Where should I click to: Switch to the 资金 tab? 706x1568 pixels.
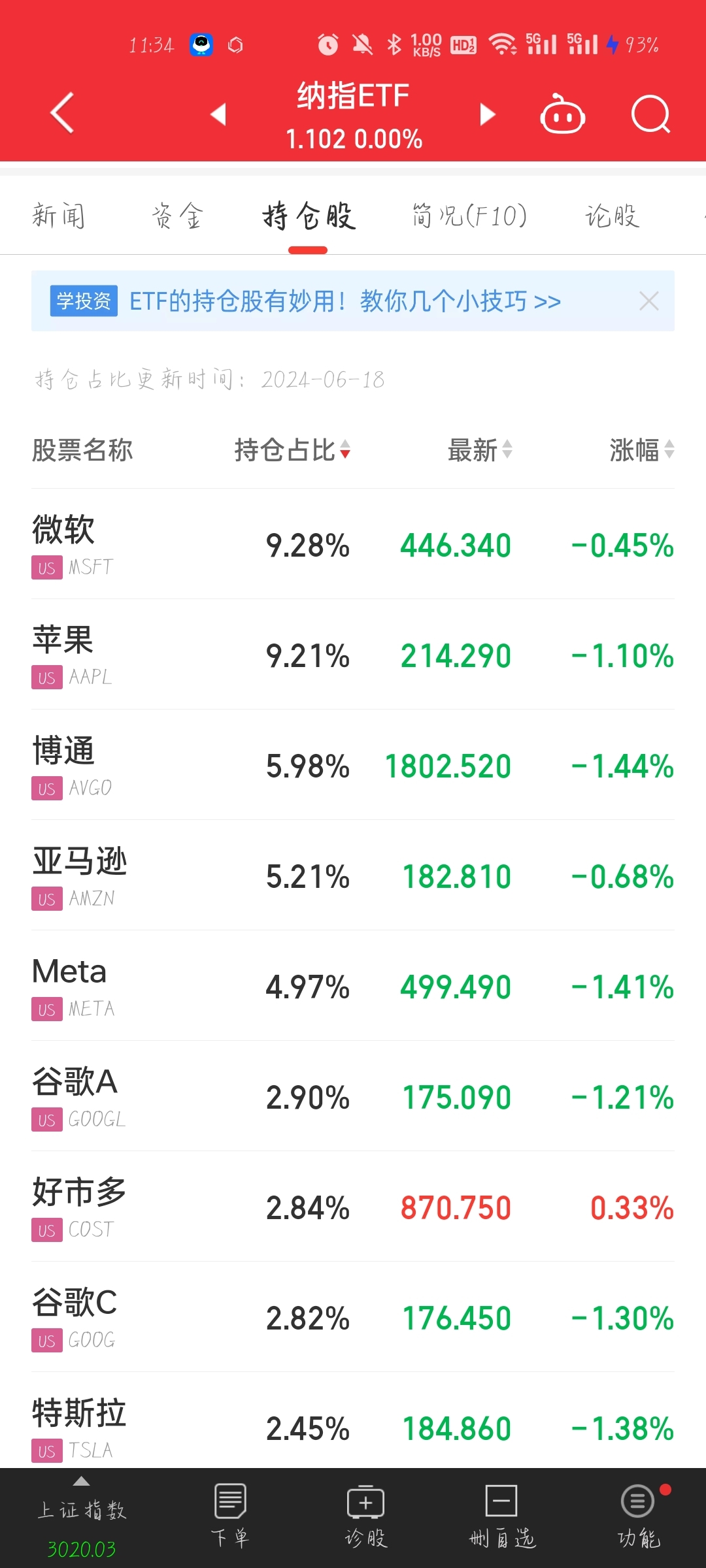[178, 216]
